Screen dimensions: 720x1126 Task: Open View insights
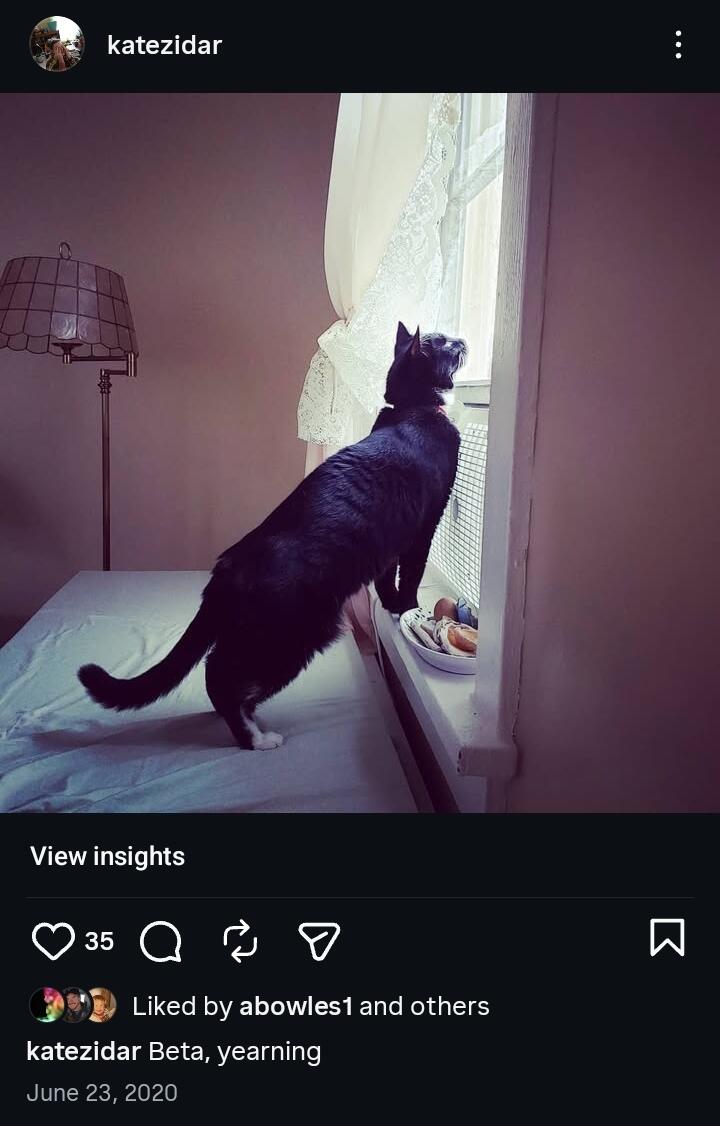(107, 857)
